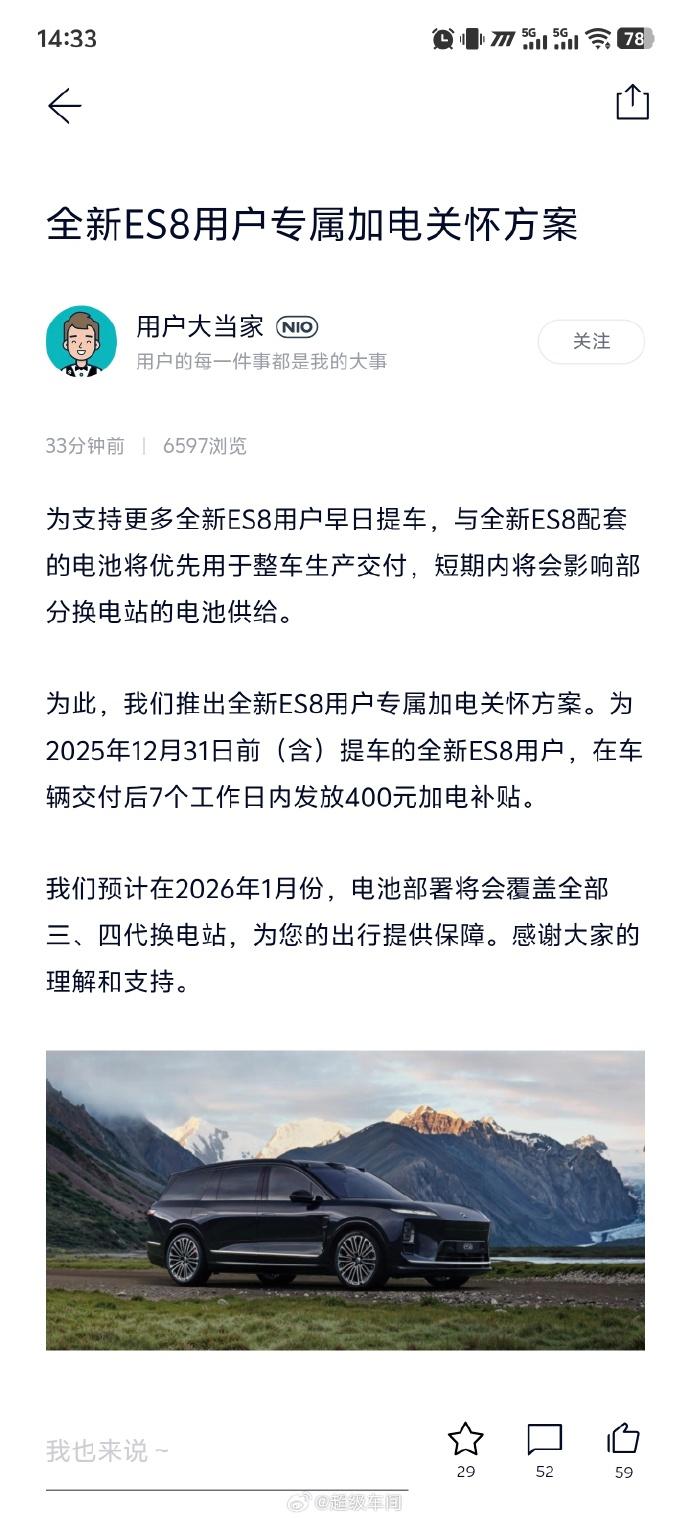The image size is (690, 1518).
Task: Go back using the top-left arrow
Action: tap(64, 105)
